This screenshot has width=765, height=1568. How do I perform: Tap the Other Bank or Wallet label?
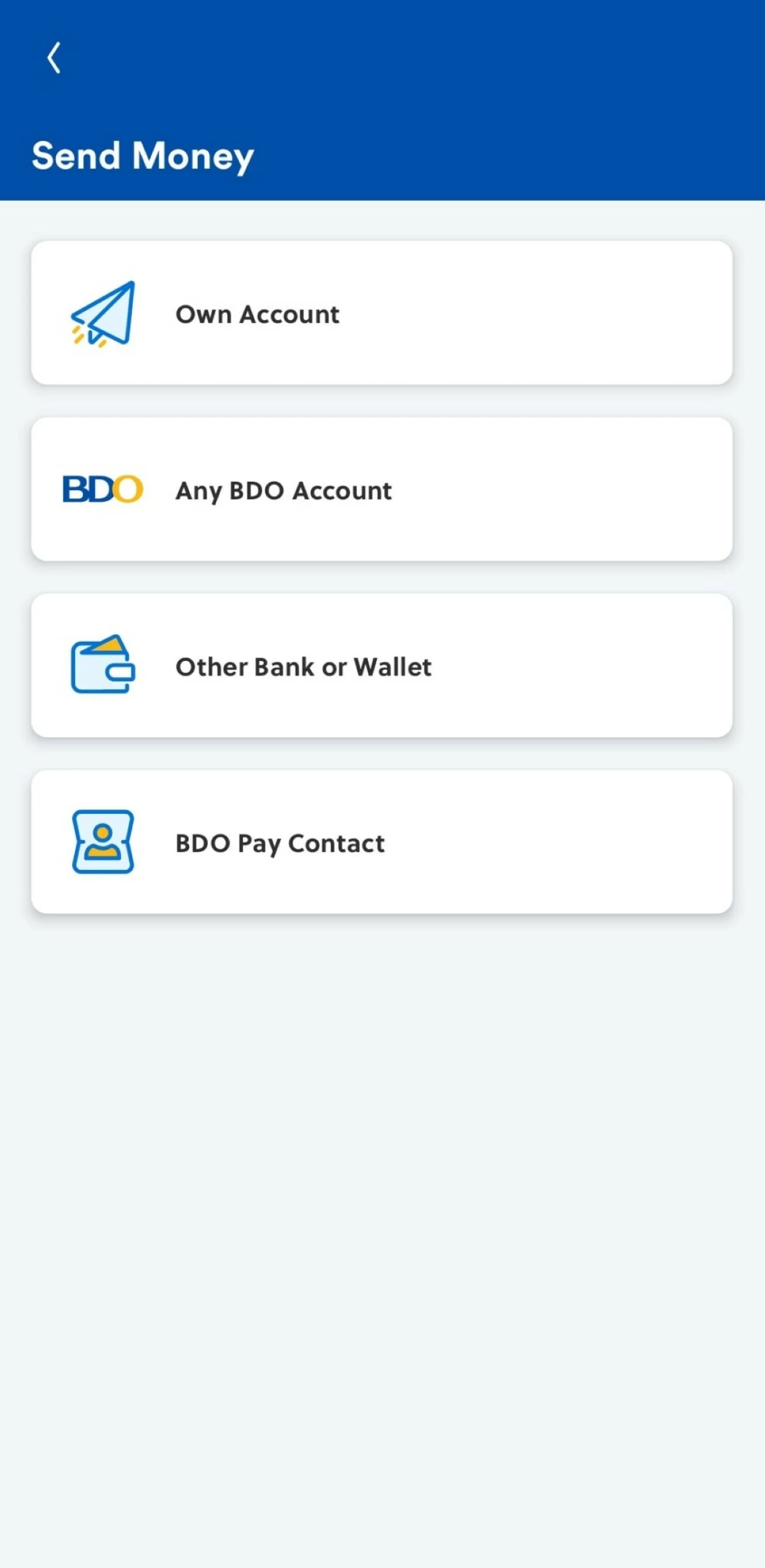click(303, 667)
